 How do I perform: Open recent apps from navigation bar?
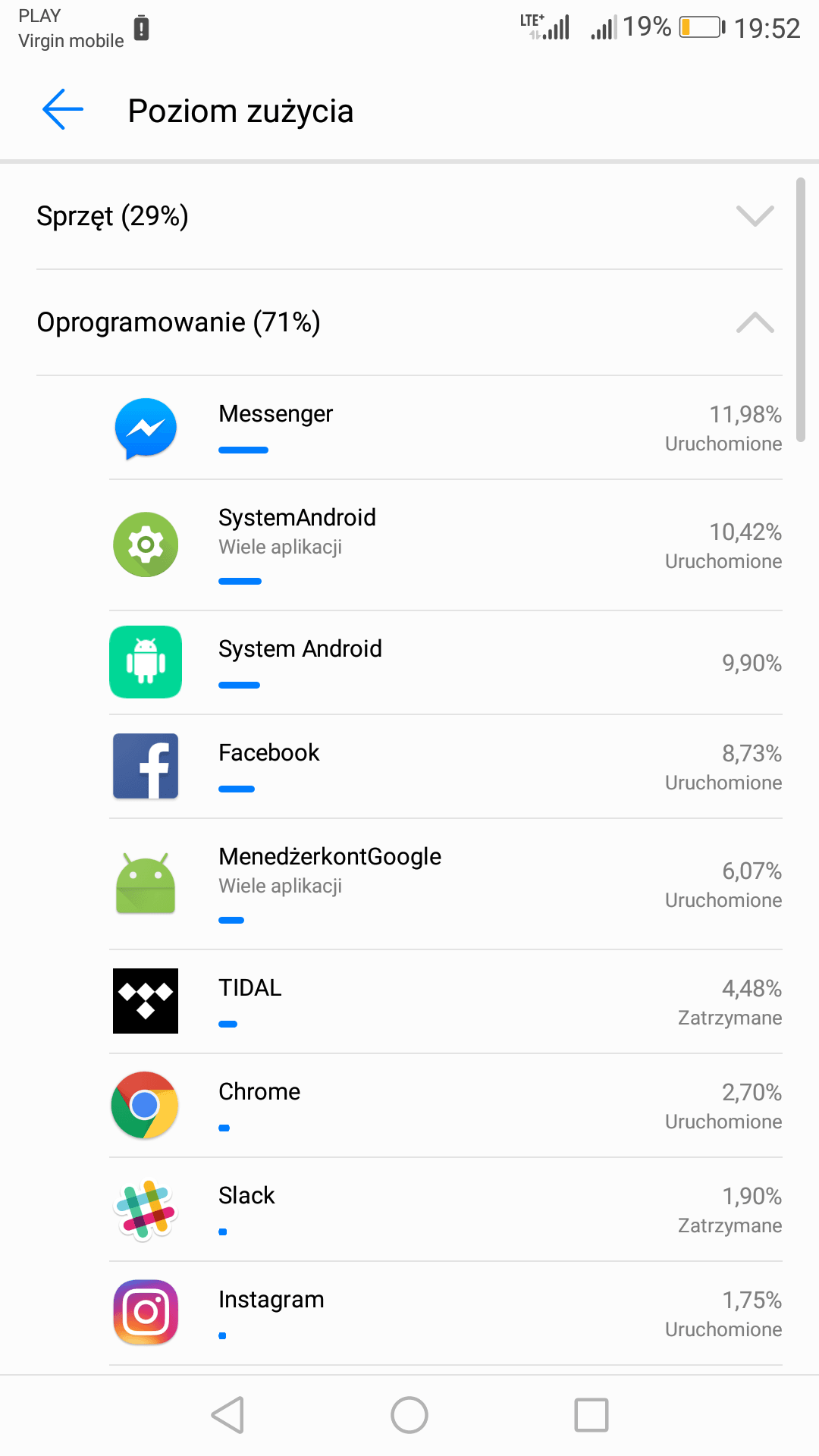(591, 1415)
